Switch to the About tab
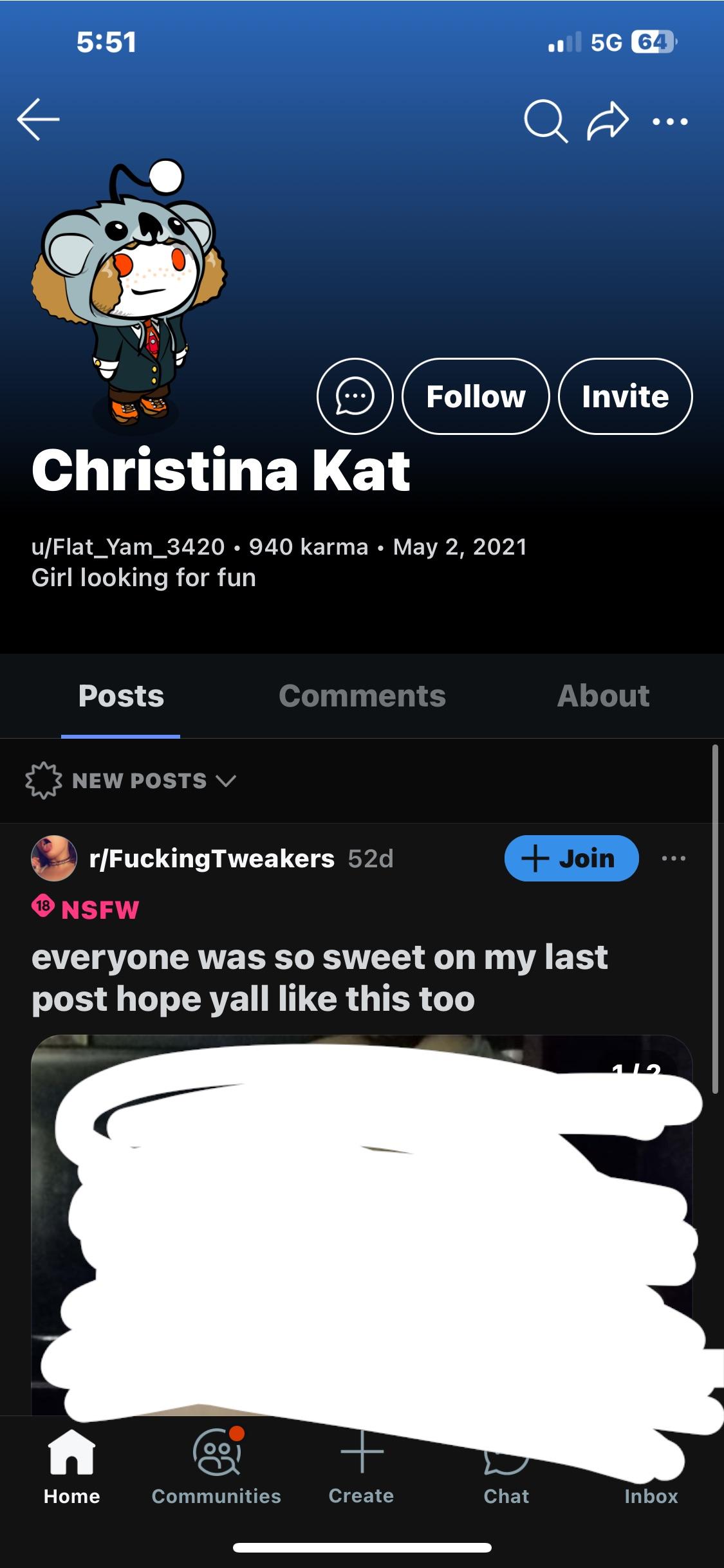Screen dimensions: 724x1568 603,696
